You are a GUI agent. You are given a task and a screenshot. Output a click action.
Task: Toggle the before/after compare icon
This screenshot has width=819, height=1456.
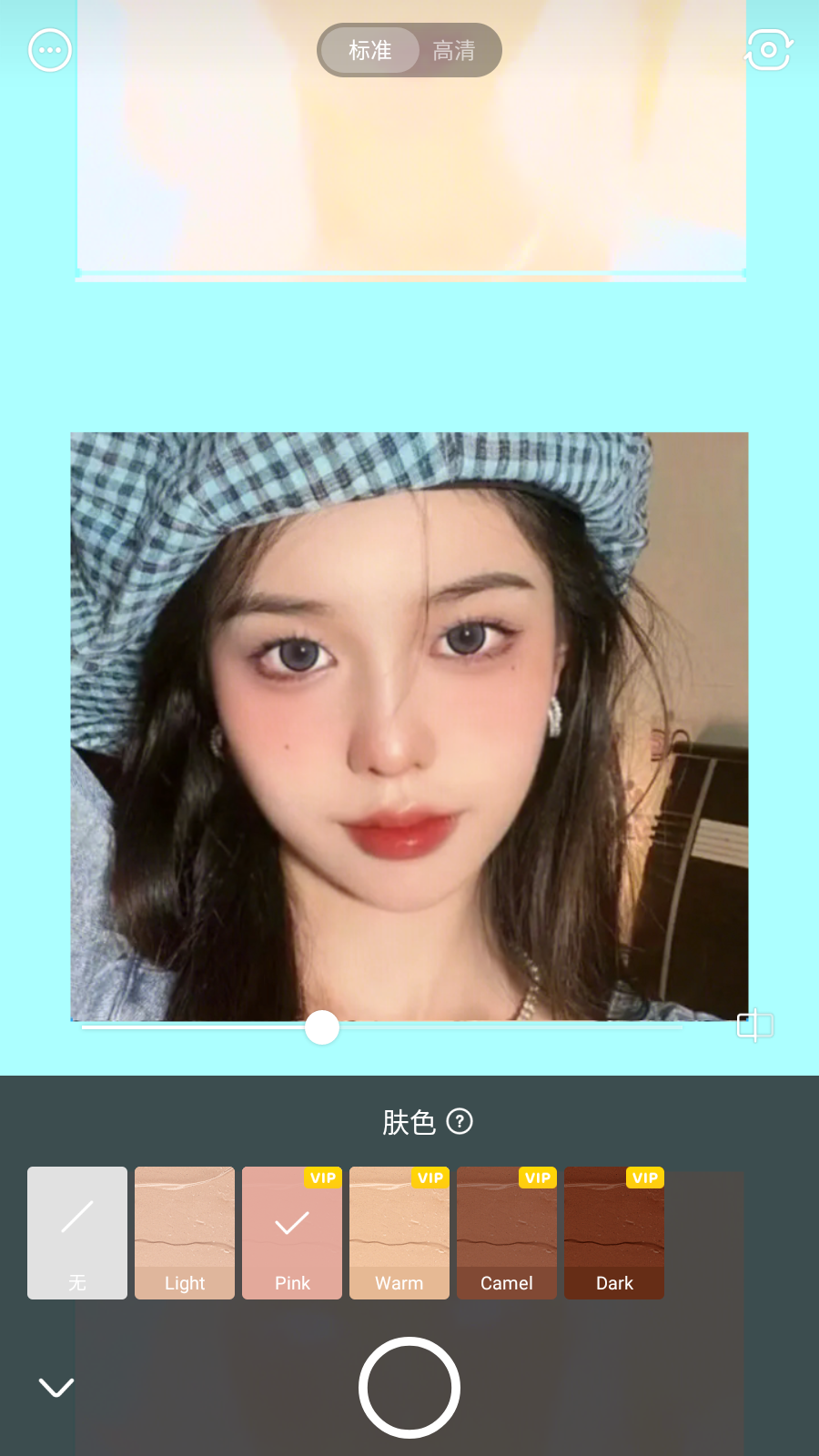(754, 1026)
